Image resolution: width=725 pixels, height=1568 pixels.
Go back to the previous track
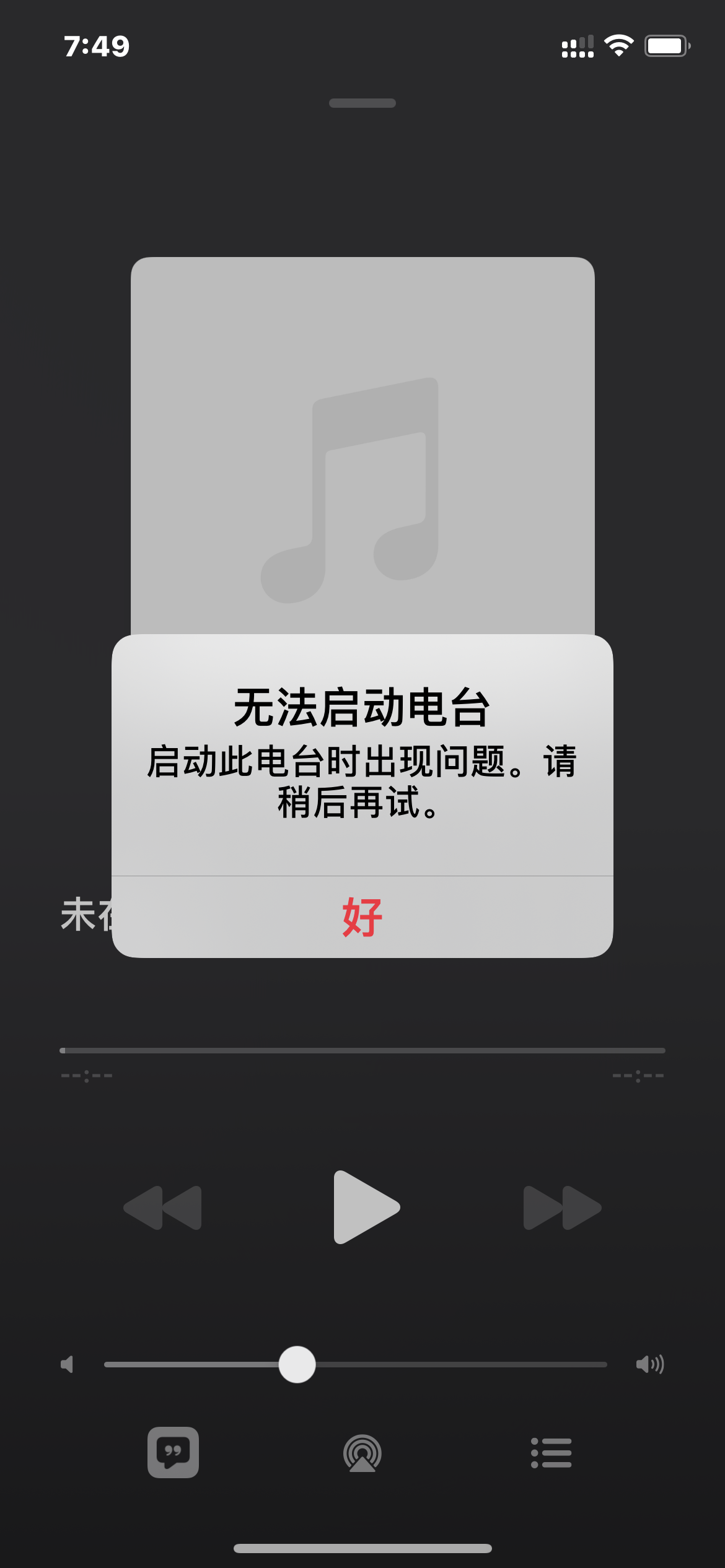pyautogui.click(x=163, y=1208)
